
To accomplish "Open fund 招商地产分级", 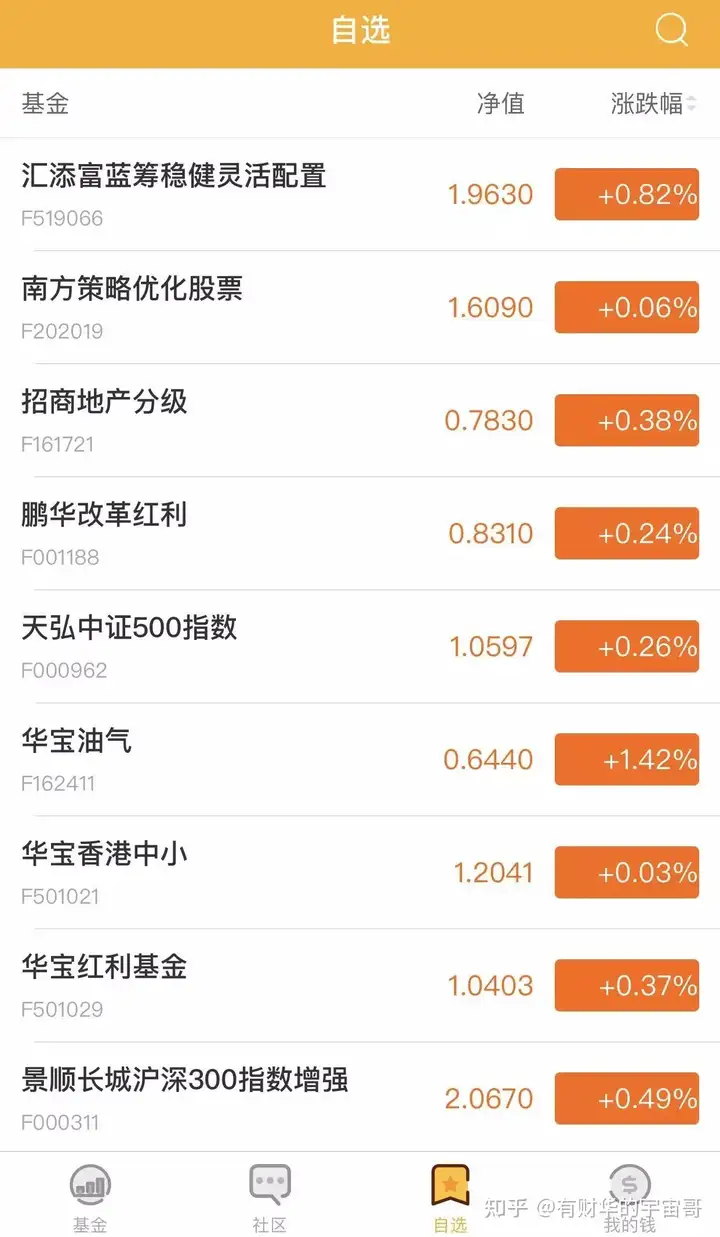I will pos(360,420).
